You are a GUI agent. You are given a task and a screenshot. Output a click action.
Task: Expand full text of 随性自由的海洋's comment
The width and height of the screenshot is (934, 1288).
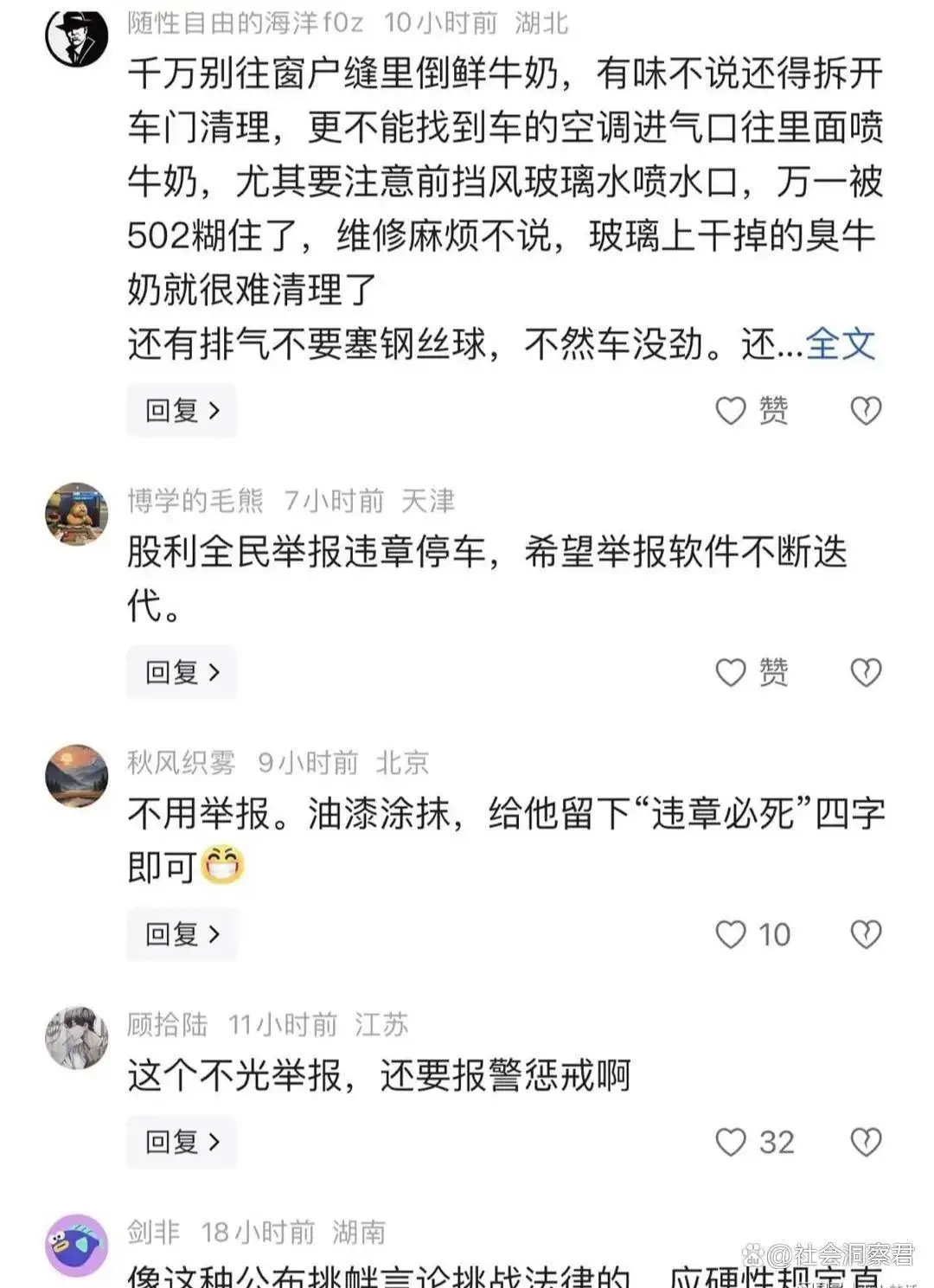[x=840, y=344]
